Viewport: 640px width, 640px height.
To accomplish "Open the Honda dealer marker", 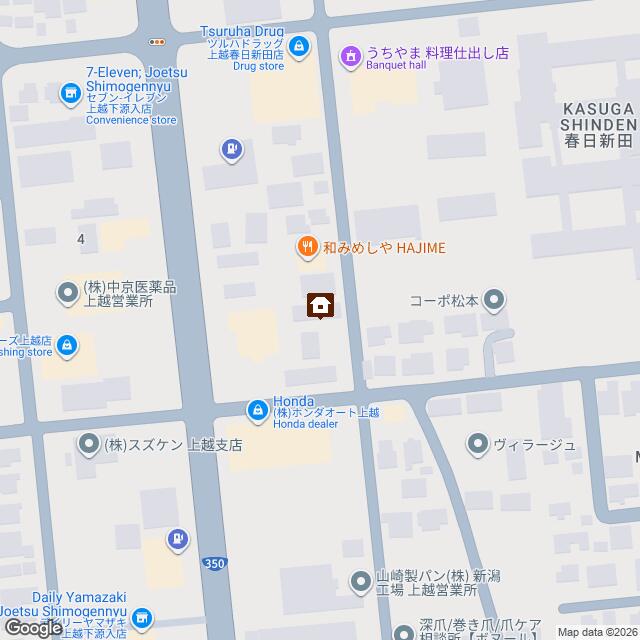I will click(x=257, y=410).
